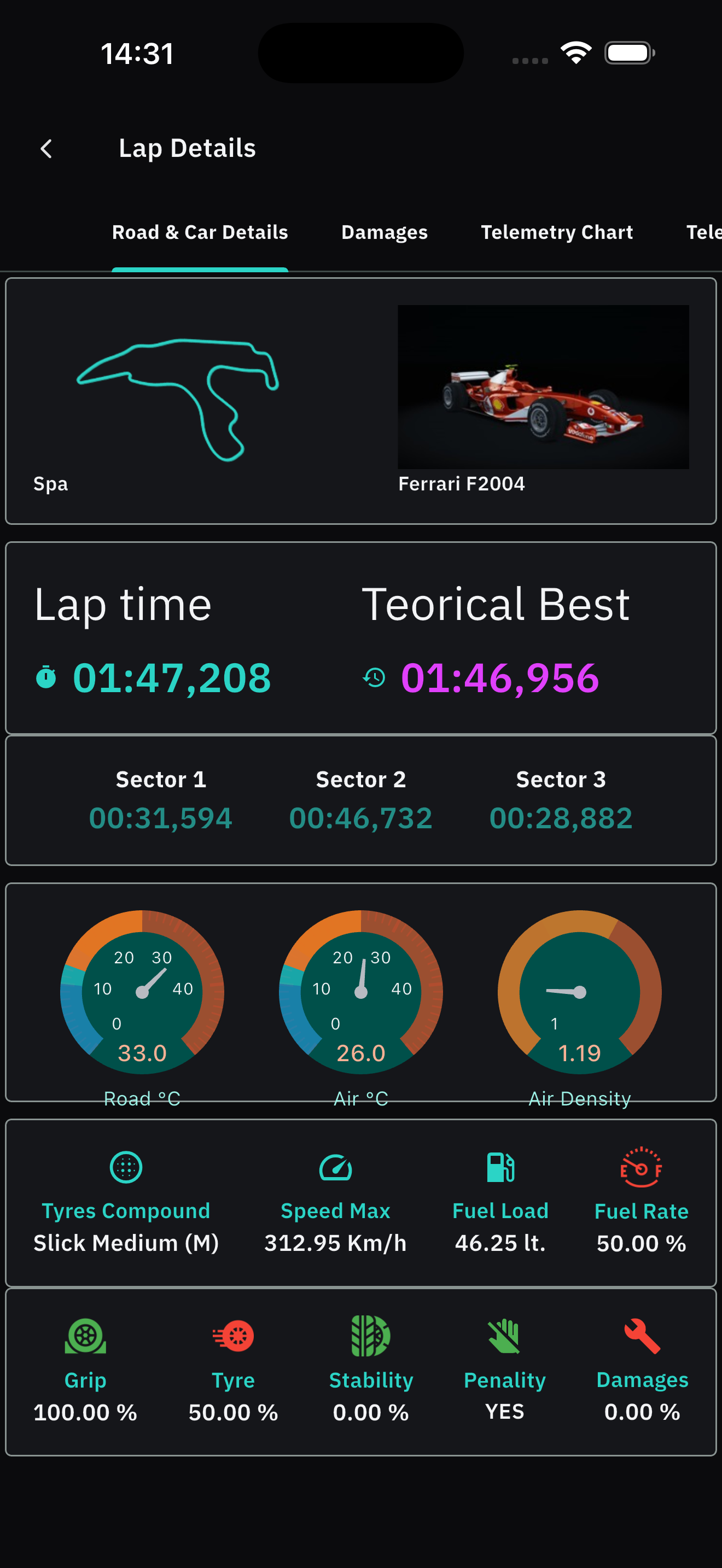Click the Tyres Compound icon

point(125,1167)
